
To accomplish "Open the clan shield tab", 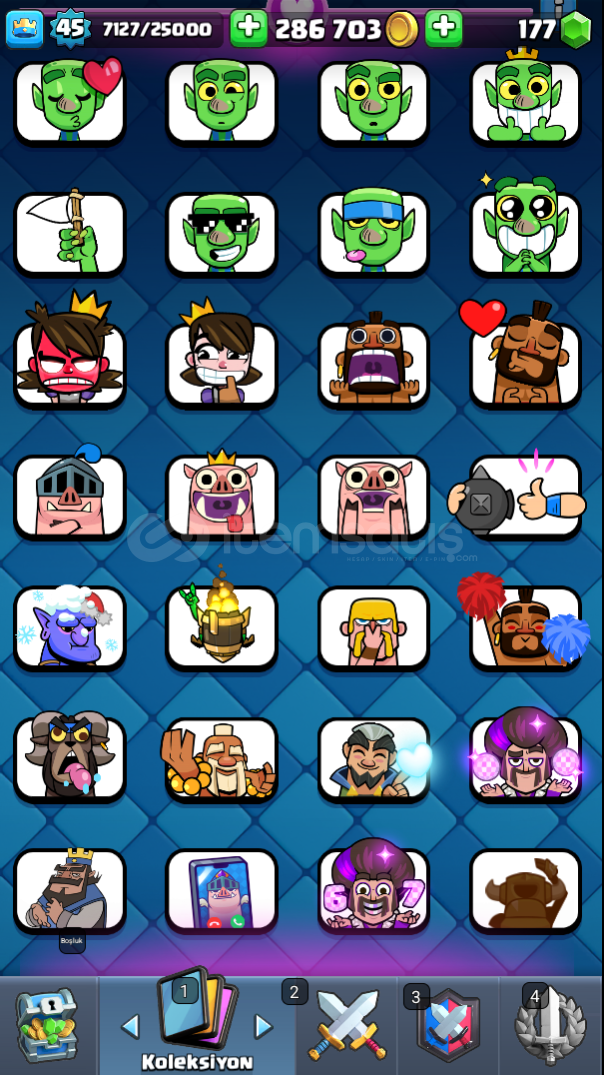I will (x=448, y=1024).
